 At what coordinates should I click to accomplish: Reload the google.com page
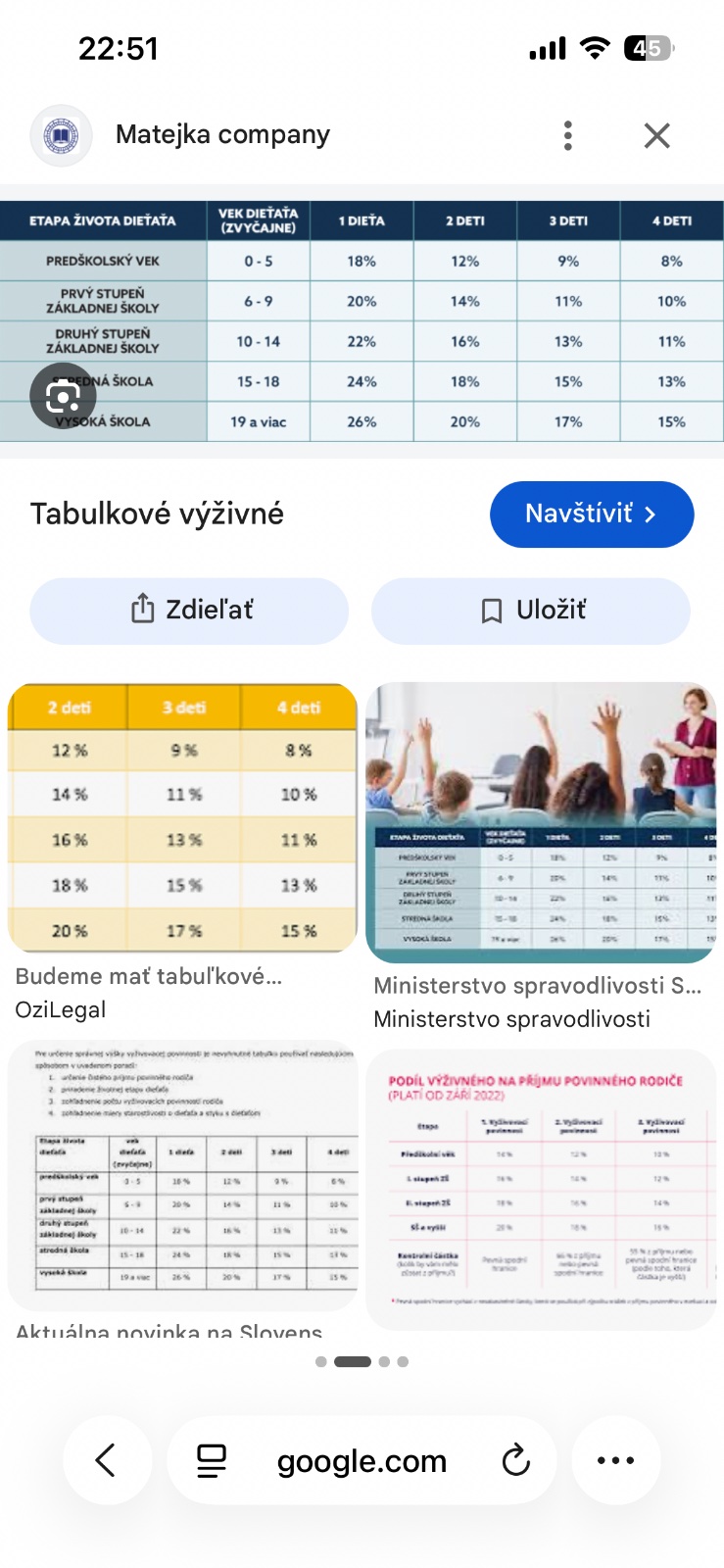point(515,1460)
